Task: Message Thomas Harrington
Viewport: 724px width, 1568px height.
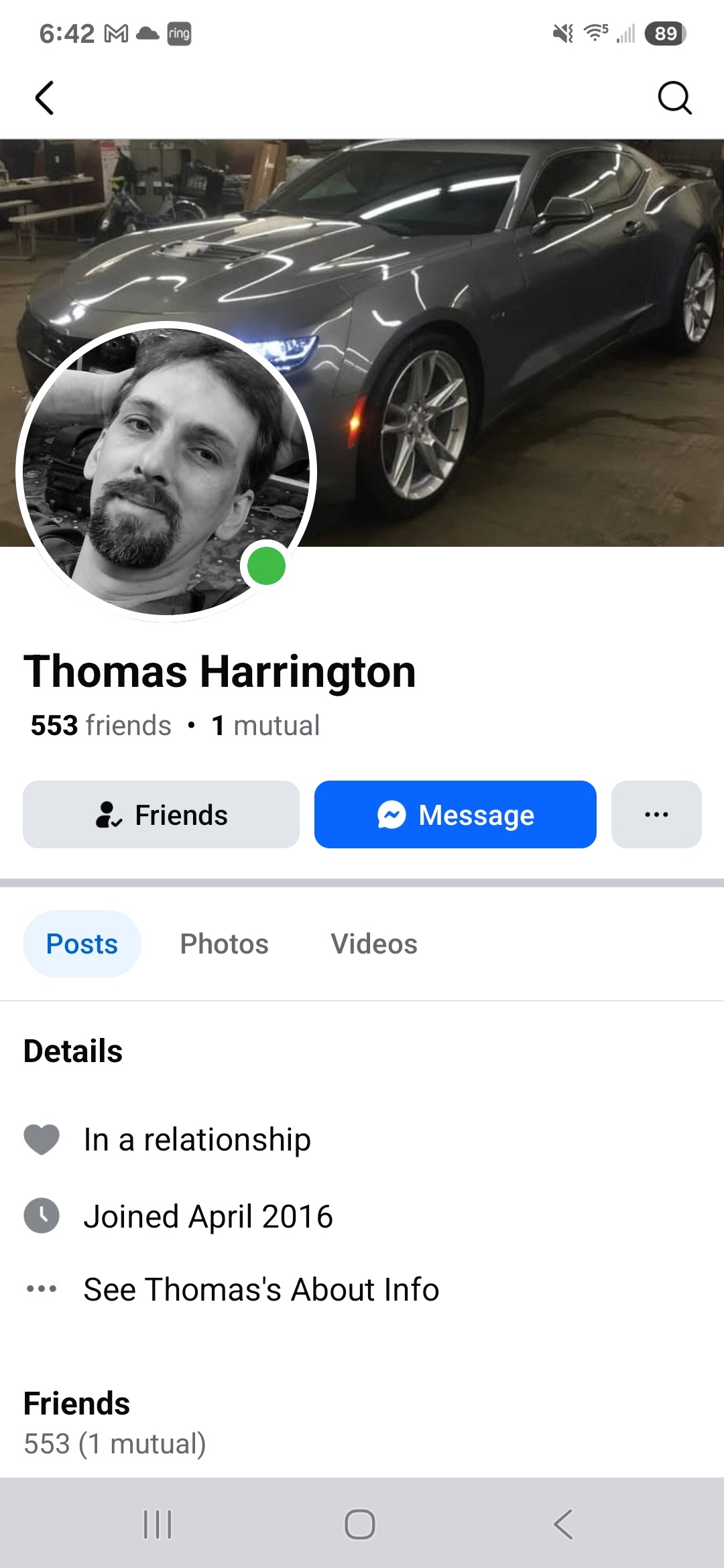Action: (x=455, y=814)
